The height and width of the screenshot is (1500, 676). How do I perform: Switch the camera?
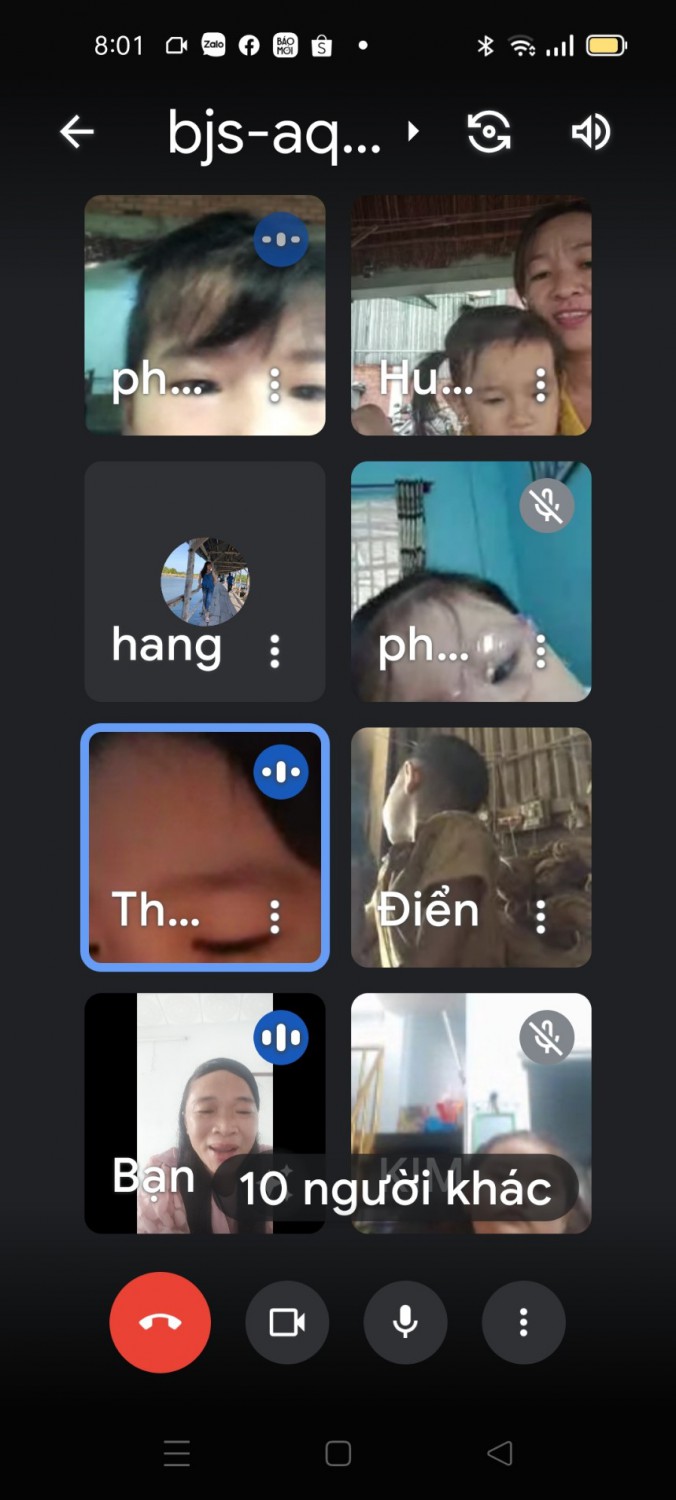tap(489, 132)
